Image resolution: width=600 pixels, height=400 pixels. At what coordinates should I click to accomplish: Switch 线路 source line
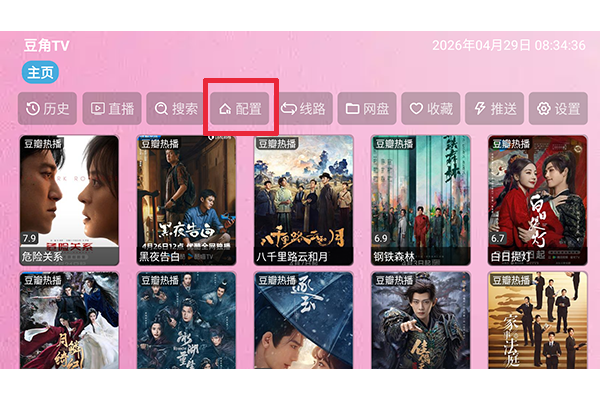coord(303,108)
